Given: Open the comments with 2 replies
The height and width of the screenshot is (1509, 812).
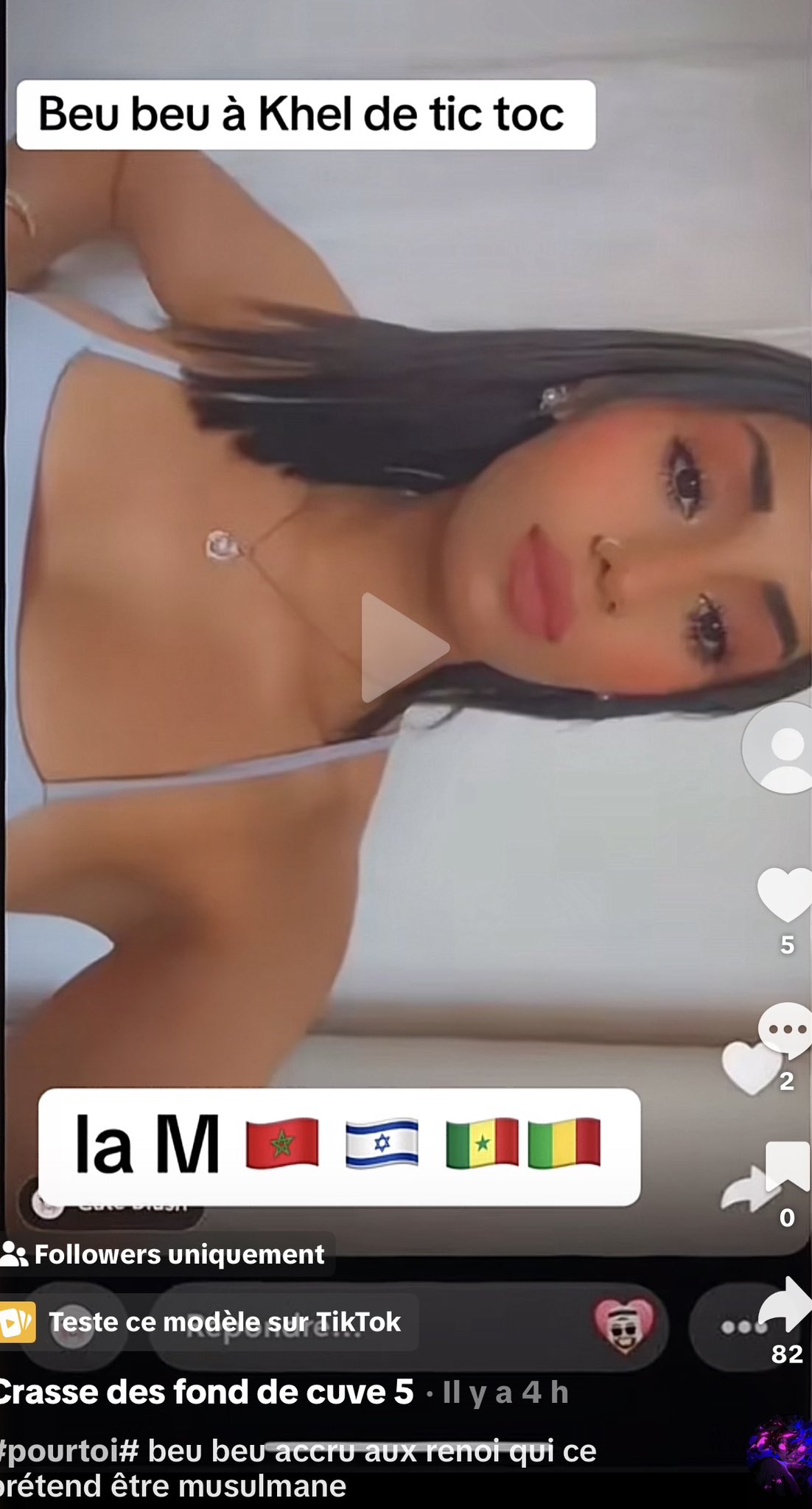Looking at the screenshot, I should pyautogui.click(x=785, y=1029).
